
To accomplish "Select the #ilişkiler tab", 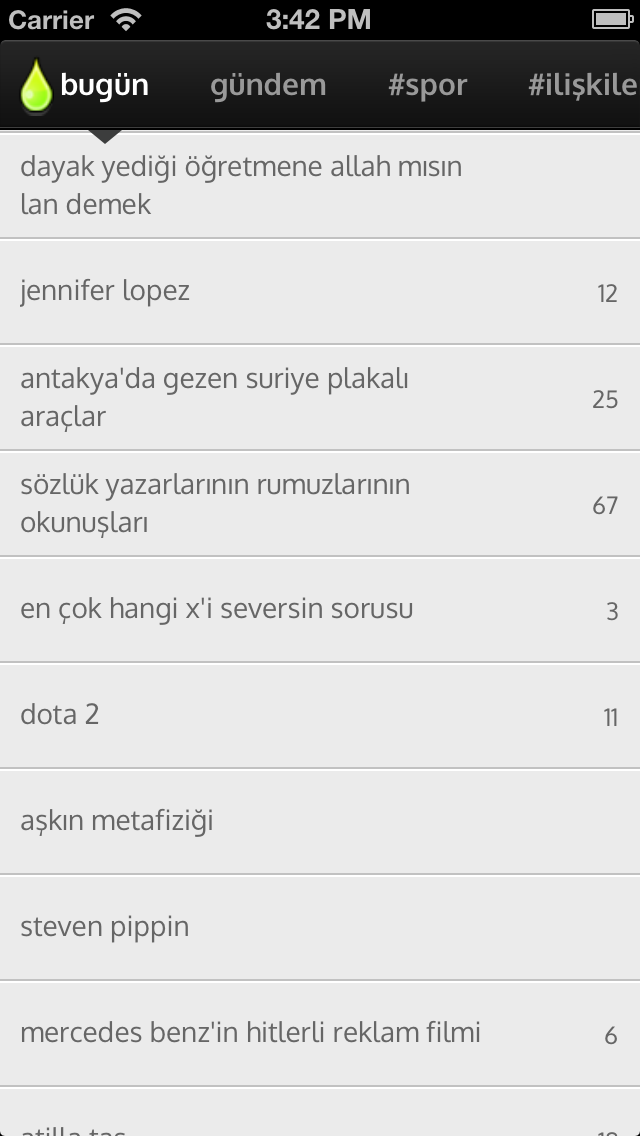I will (583, 85).
